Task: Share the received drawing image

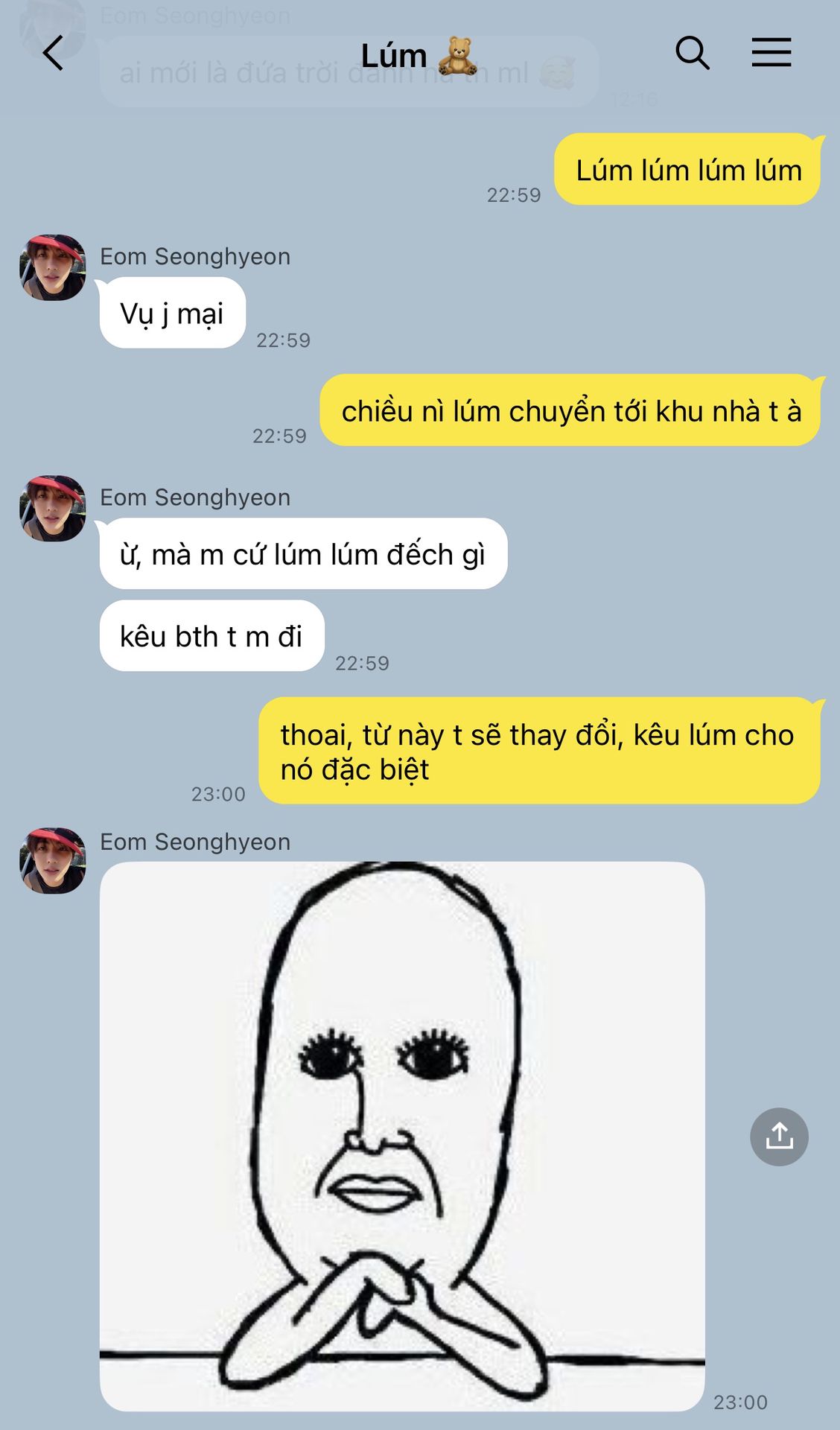Action: tap(779, 1137)
